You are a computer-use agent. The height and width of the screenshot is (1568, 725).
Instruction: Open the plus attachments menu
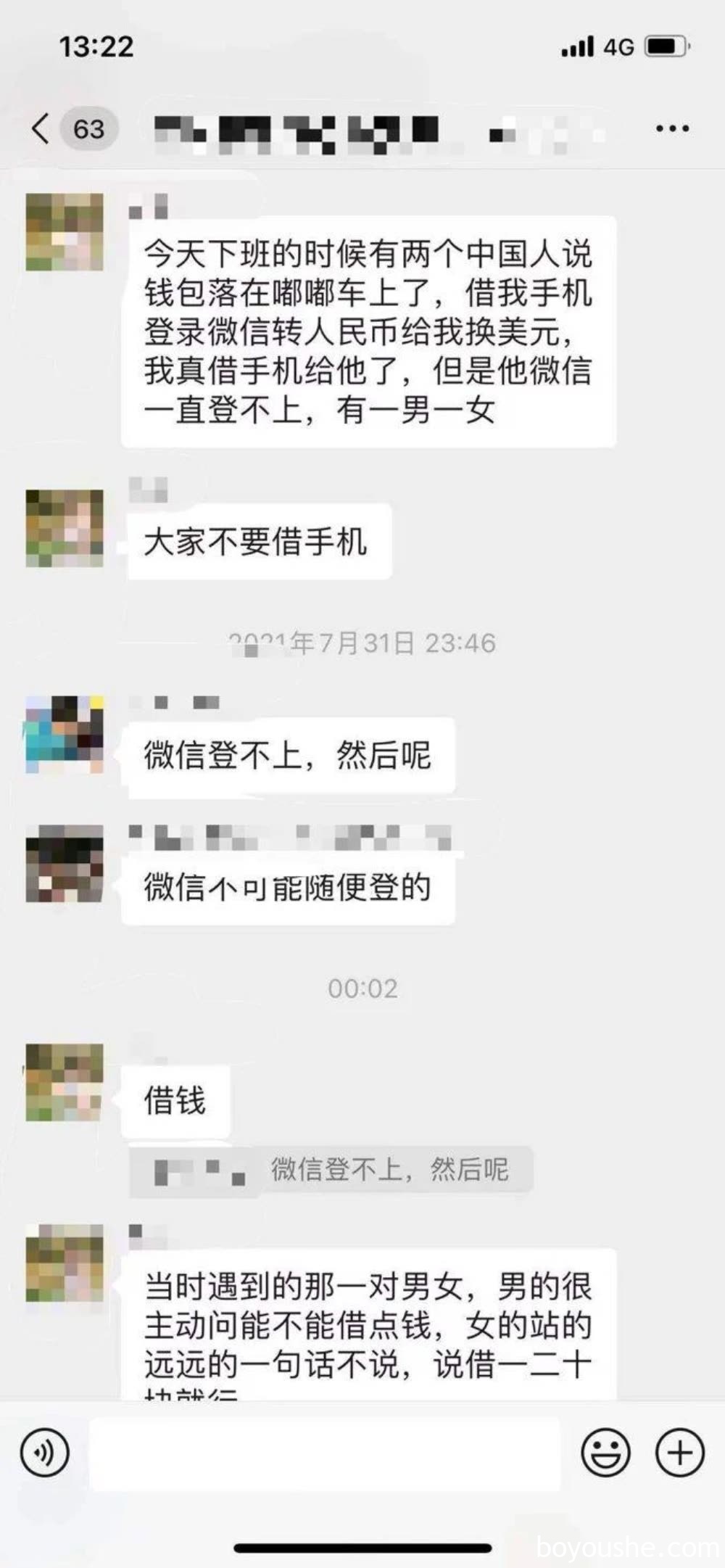679,1453
